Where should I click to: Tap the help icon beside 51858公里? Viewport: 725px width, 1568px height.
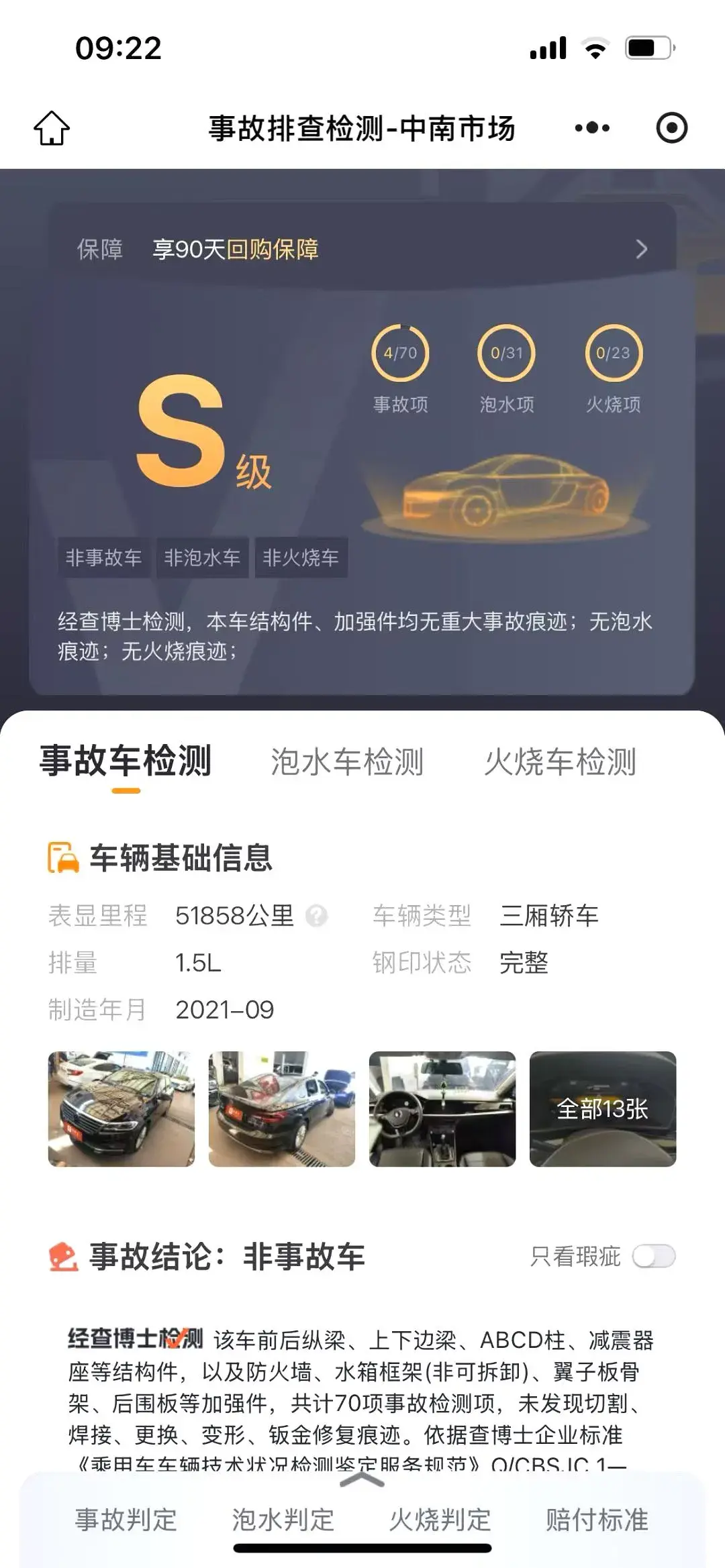pyautogui.click(x=316, y=916)
